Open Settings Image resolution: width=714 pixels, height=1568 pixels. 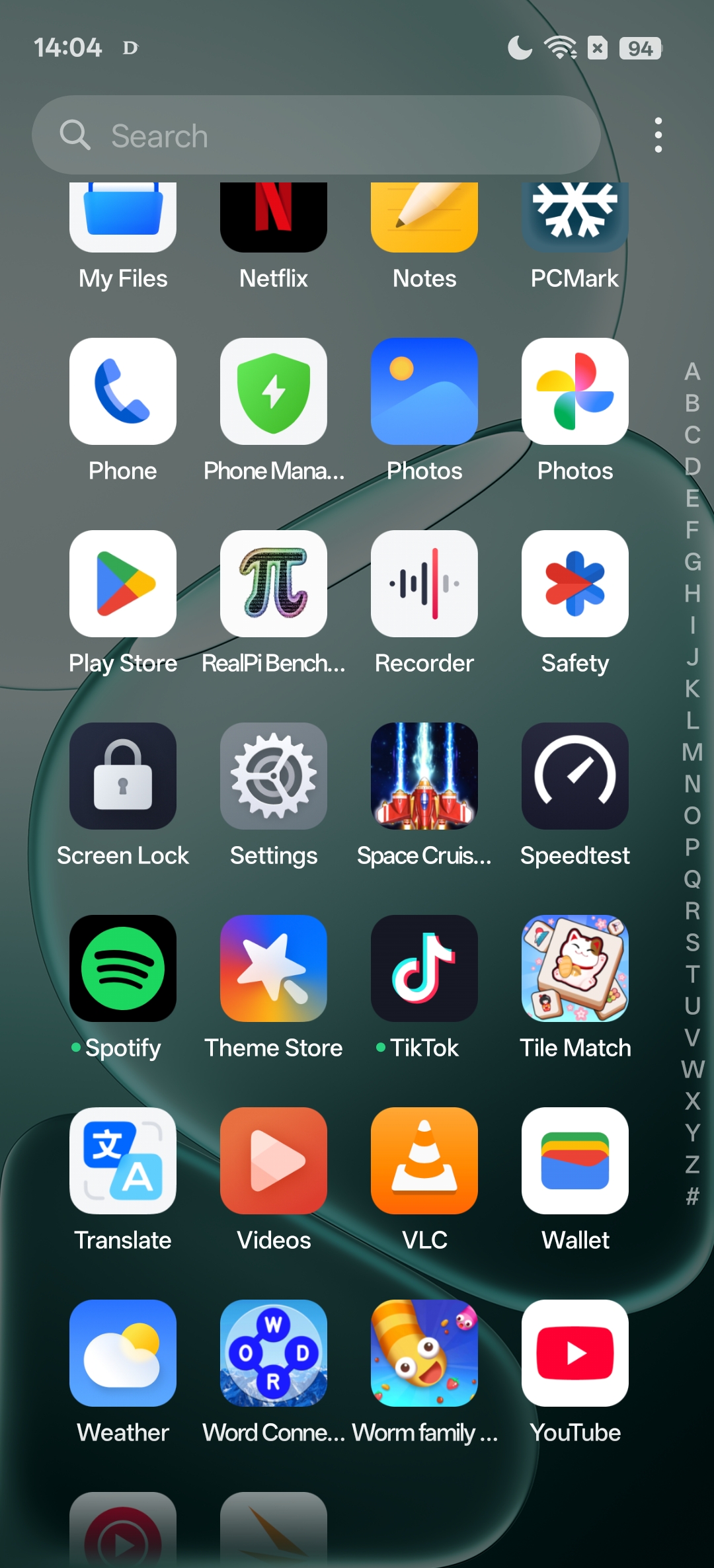coord(274,776)
